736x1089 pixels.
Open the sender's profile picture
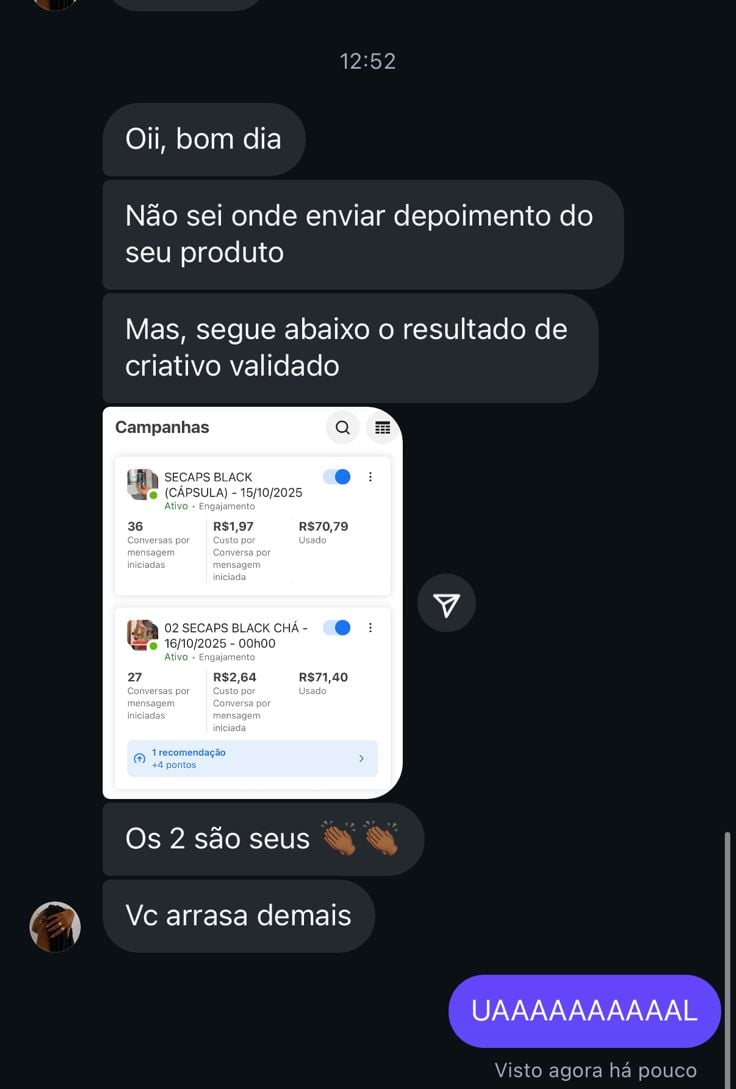[55, 926]
